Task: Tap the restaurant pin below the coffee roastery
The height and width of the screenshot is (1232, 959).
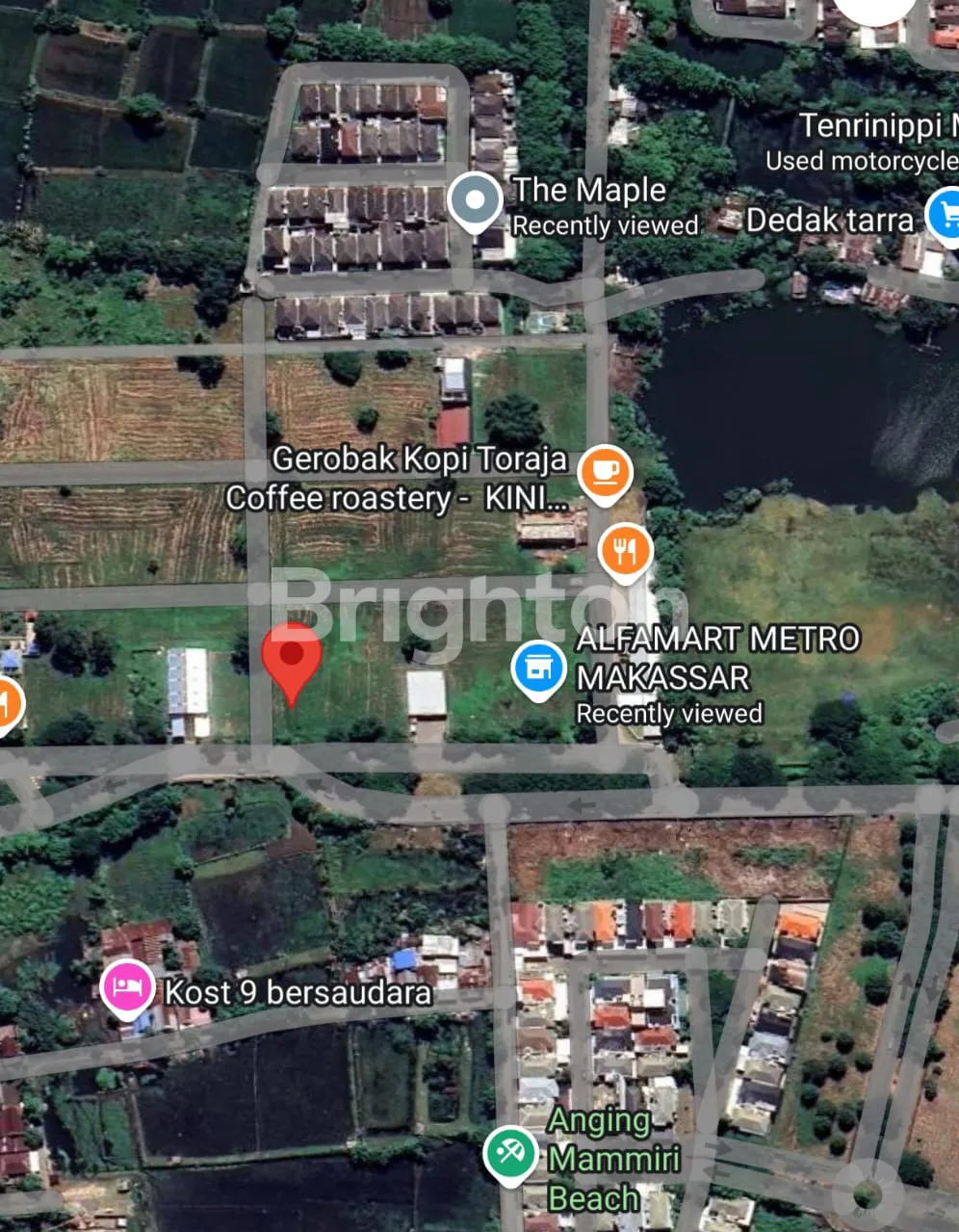Action: tap(626, 551)
